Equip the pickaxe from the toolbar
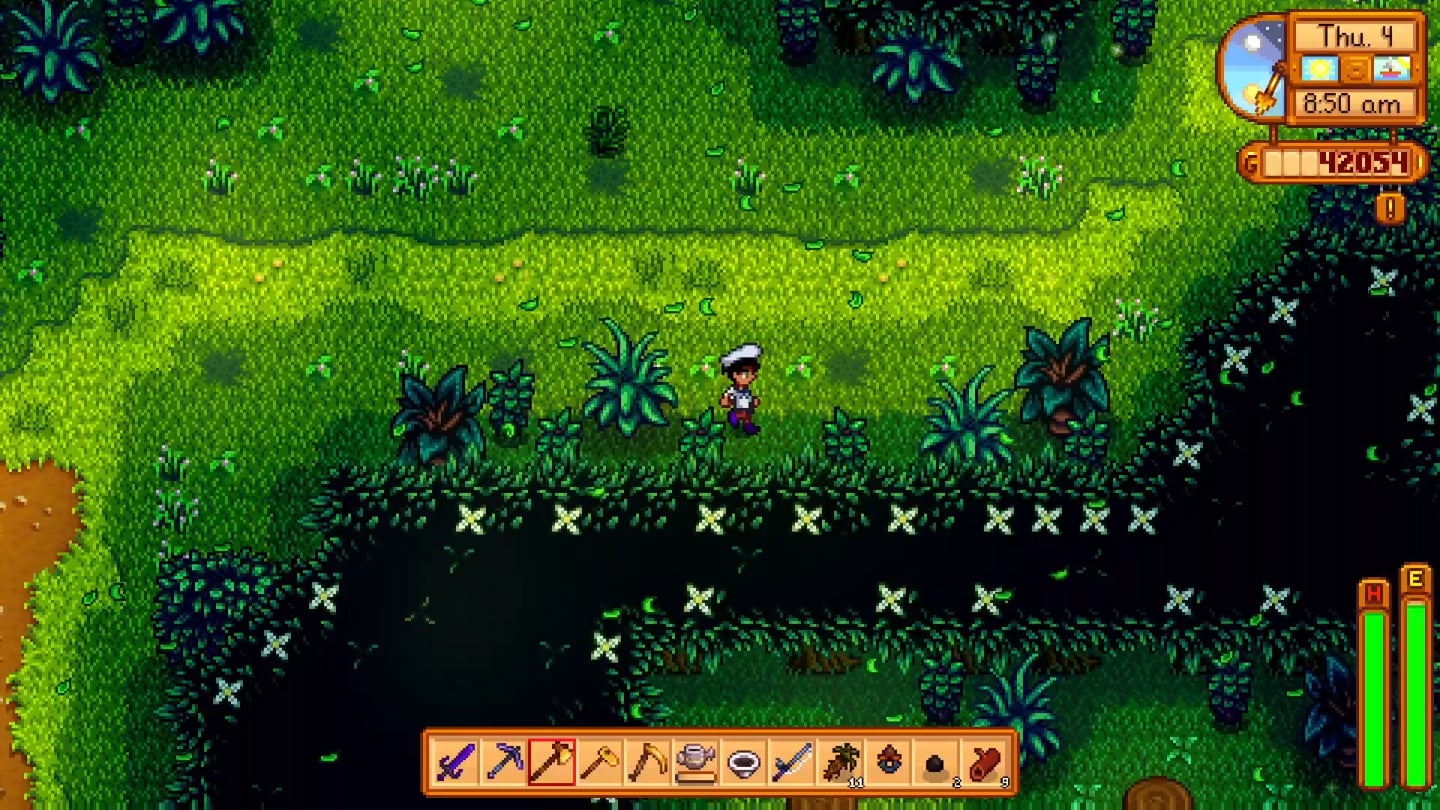 point(503,763)
